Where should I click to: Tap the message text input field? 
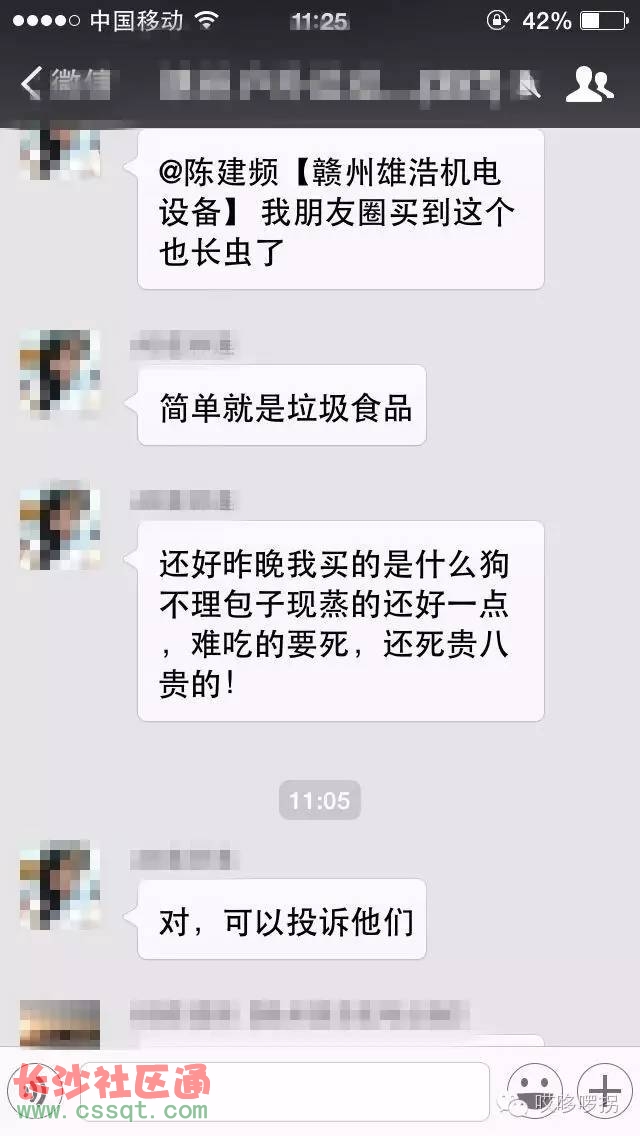pyautogui.click(x=290, y=1088)
